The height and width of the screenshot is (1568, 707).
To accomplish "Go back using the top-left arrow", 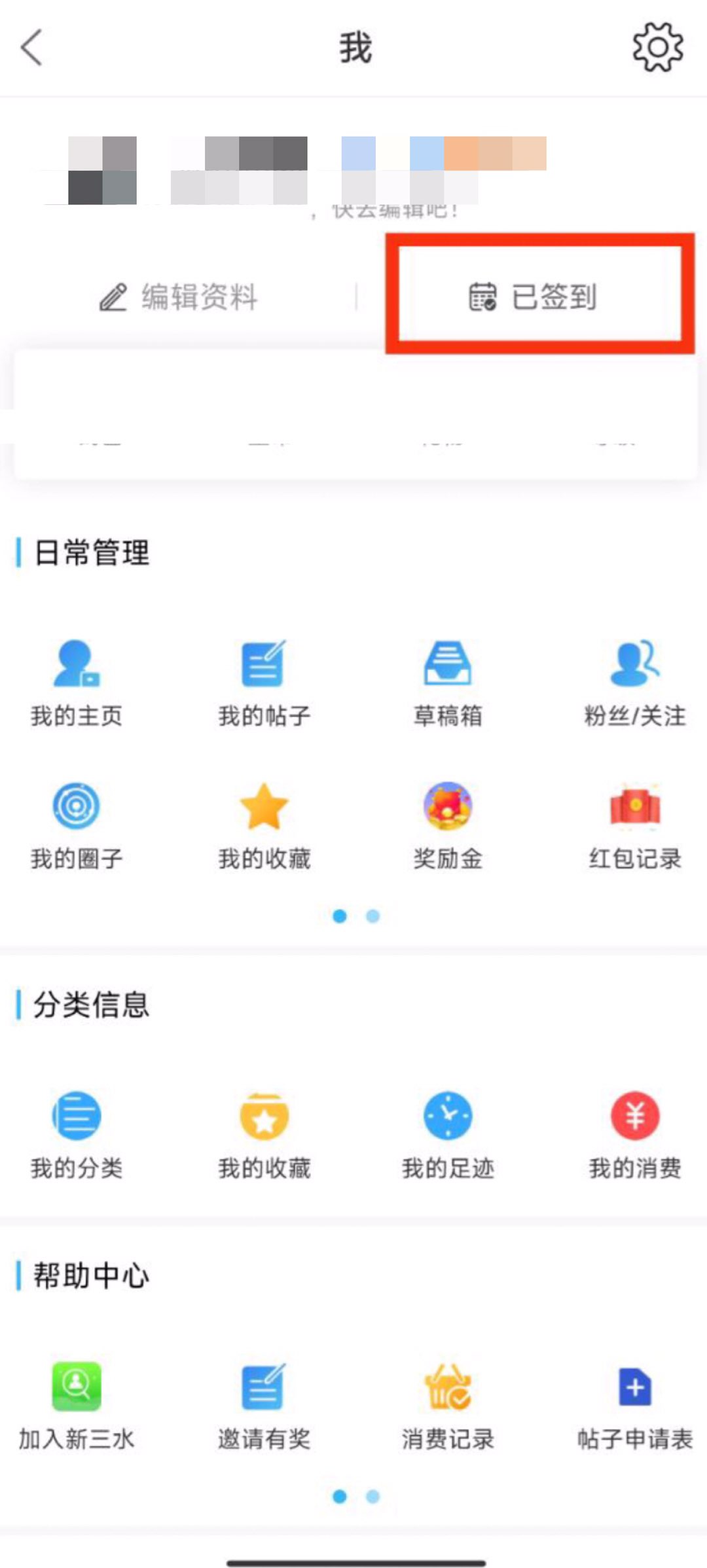I will click(31, 48).
